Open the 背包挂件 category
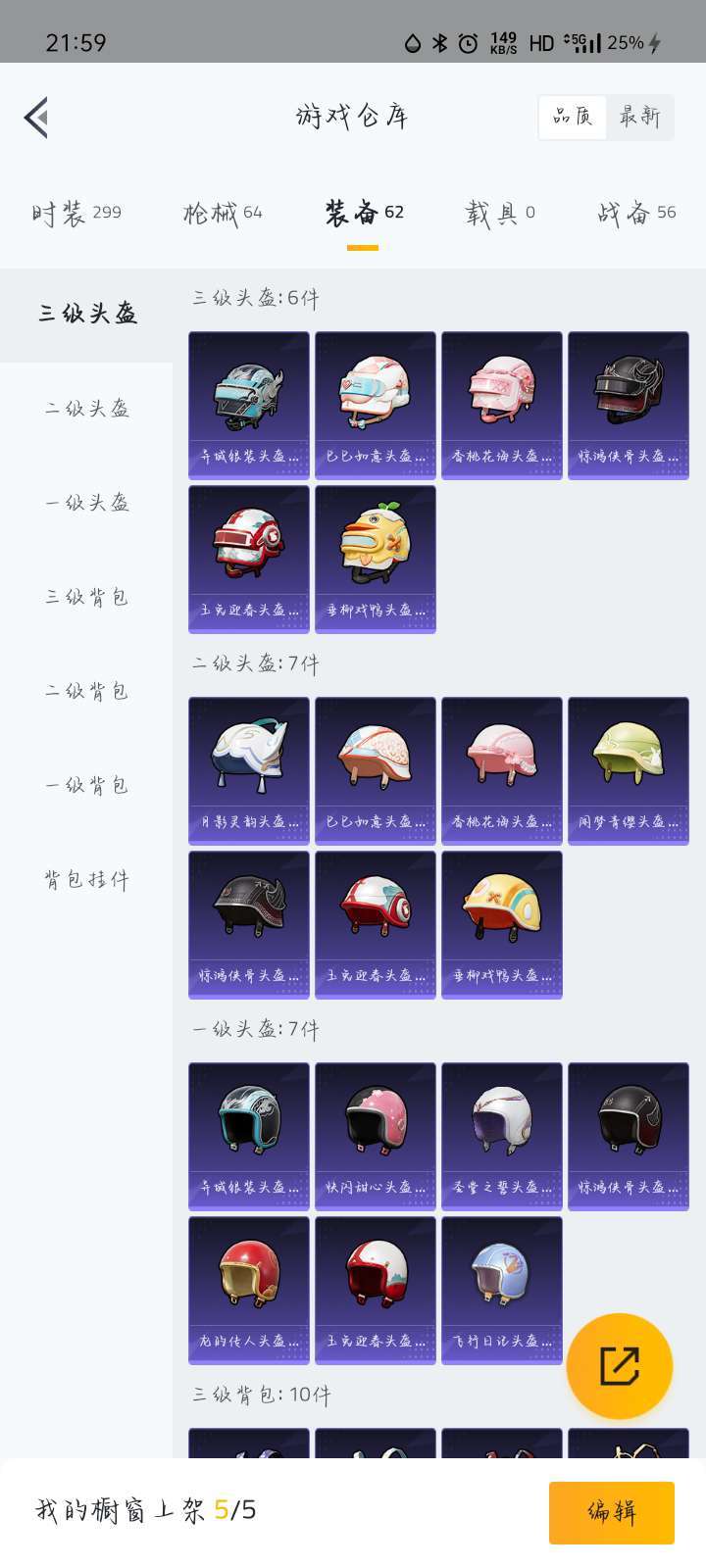706x1568 pixels. (86, 879)
